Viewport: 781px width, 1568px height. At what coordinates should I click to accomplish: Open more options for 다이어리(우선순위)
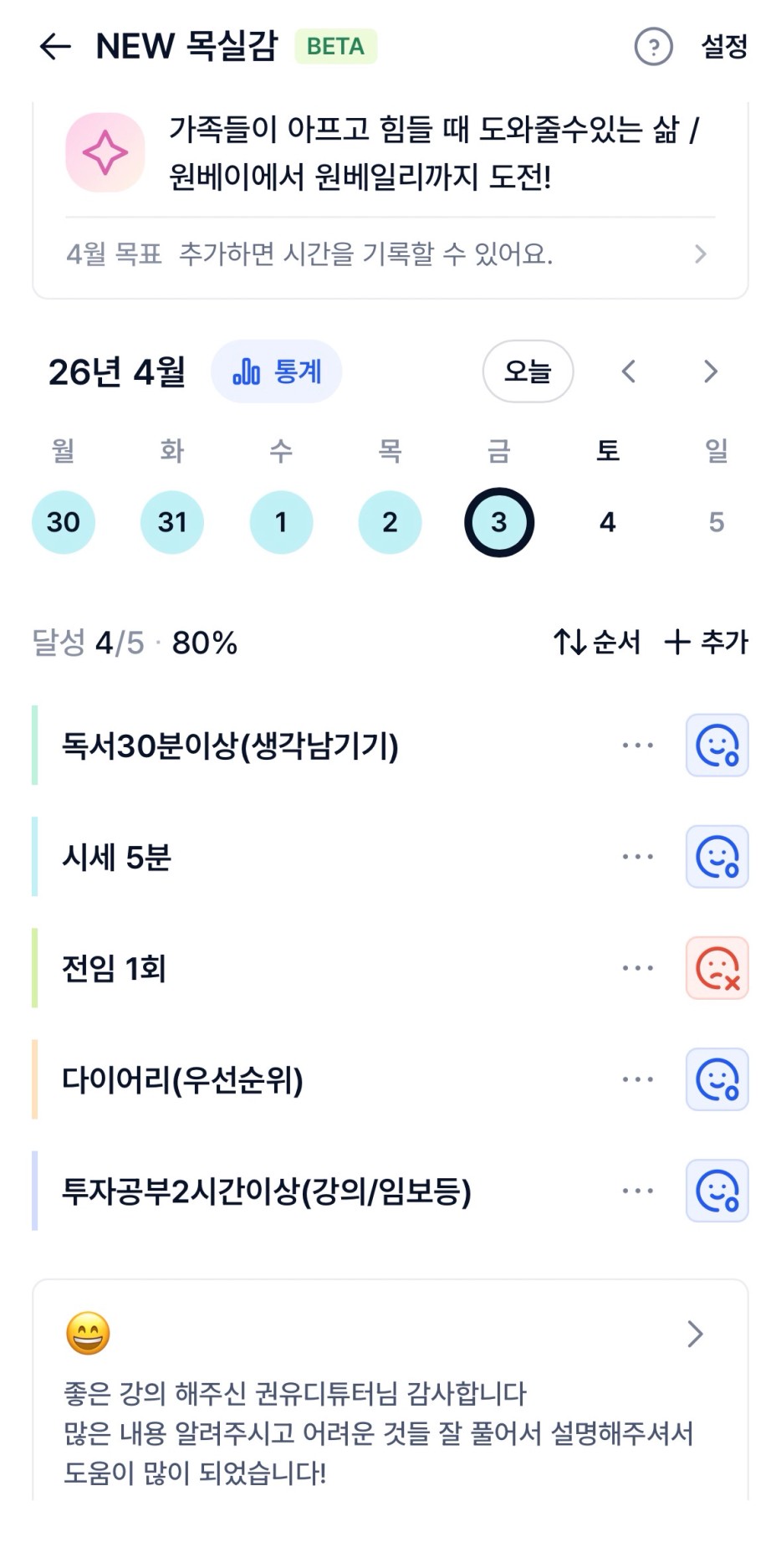[x=638, y=1079]
